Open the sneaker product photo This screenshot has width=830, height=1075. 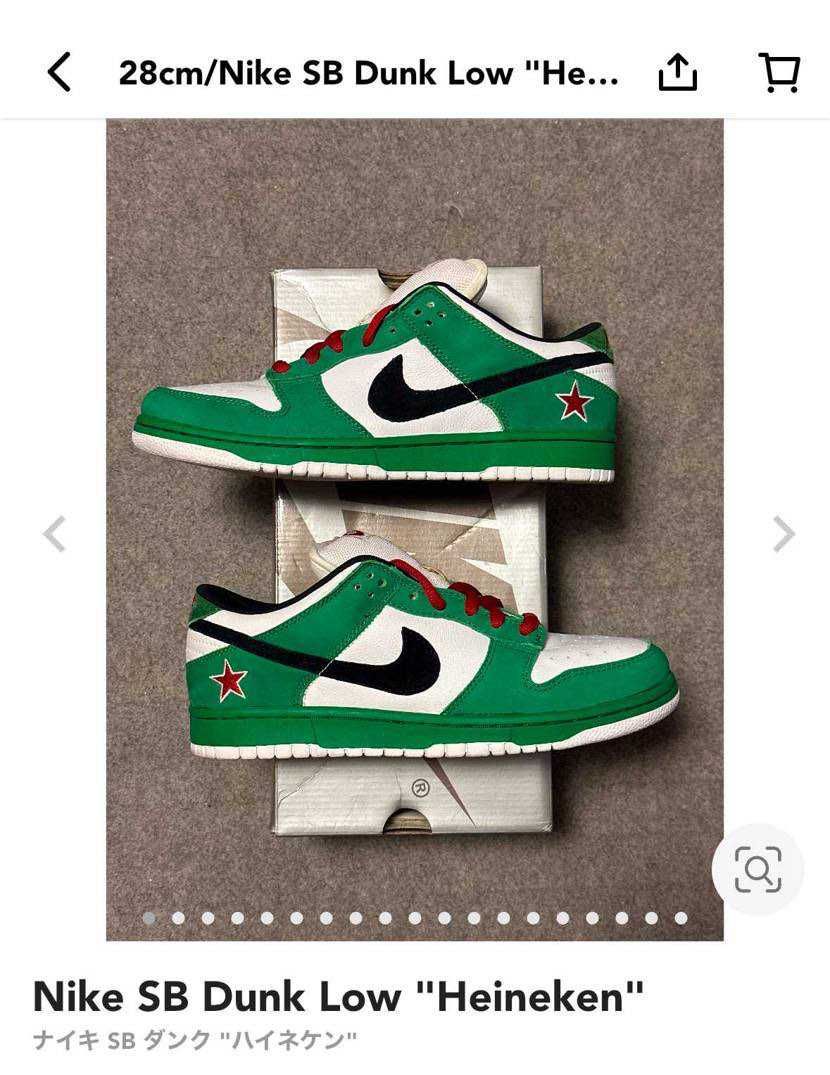(415, 529)
